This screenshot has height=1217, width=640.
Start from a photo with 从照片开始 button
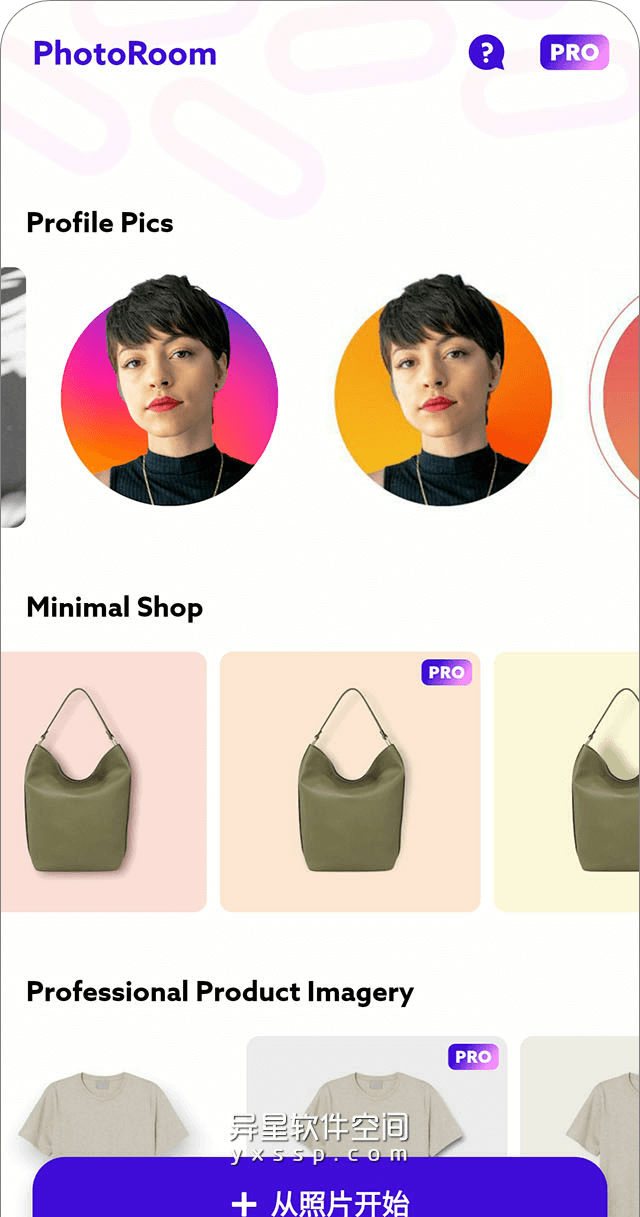[320, 1195]
